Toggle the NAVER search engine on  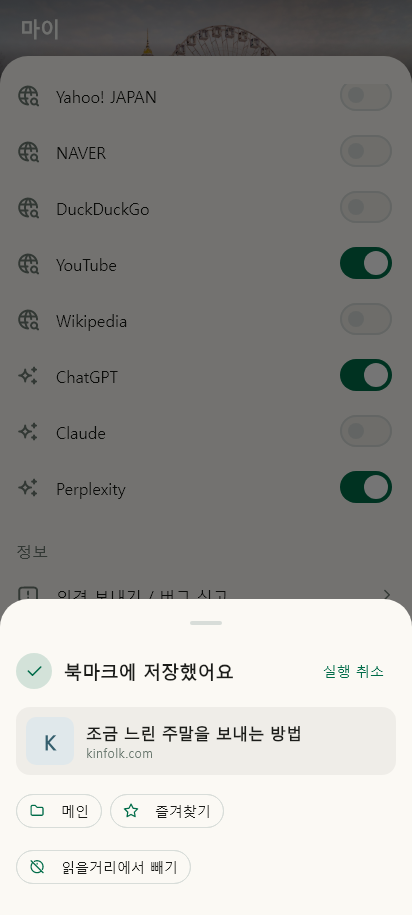366,151
